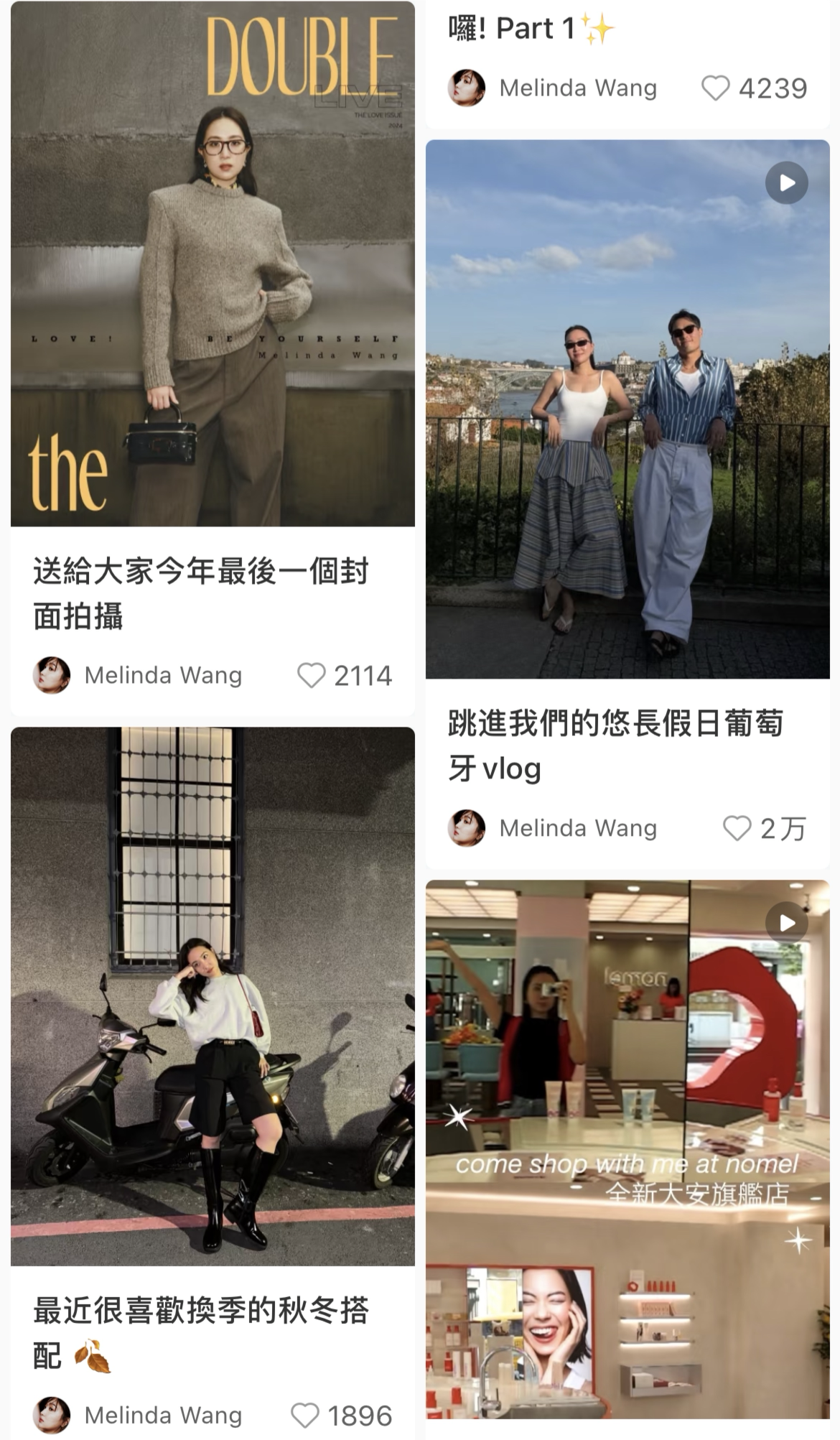This screenshot has width=840, height=1440.
Task: Open the come shop with me at nomel video
Action: click(x=627, y=1149)
